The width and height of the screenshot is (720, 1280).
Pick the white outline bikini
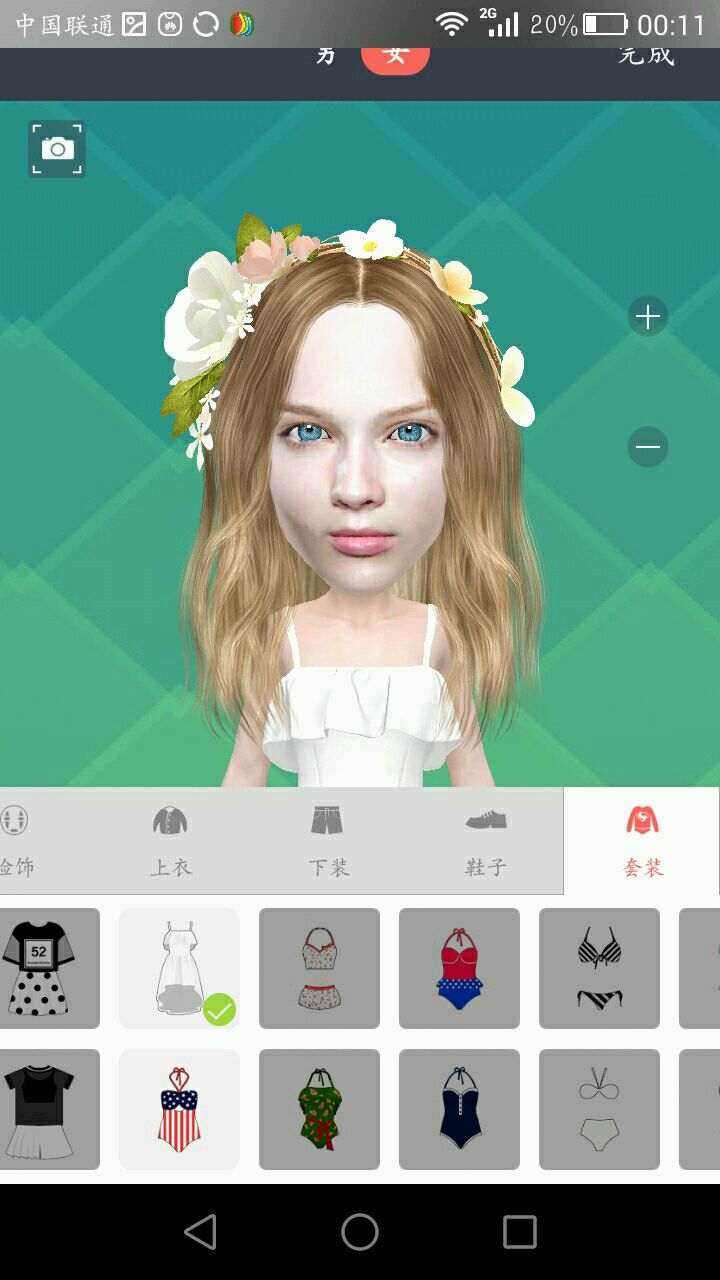point(600,1109)
